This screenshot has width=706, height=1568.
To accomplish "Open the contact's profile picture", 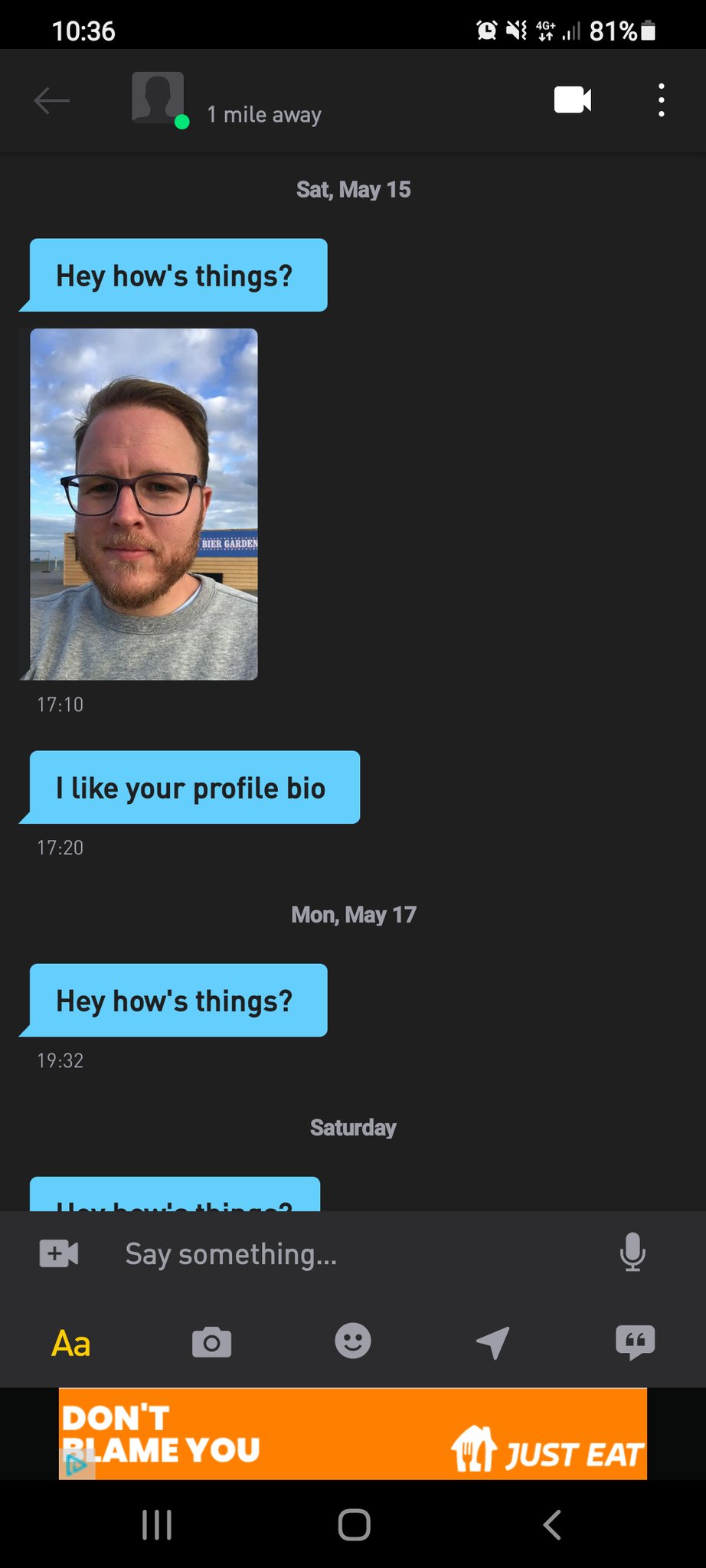I will 158,98.
